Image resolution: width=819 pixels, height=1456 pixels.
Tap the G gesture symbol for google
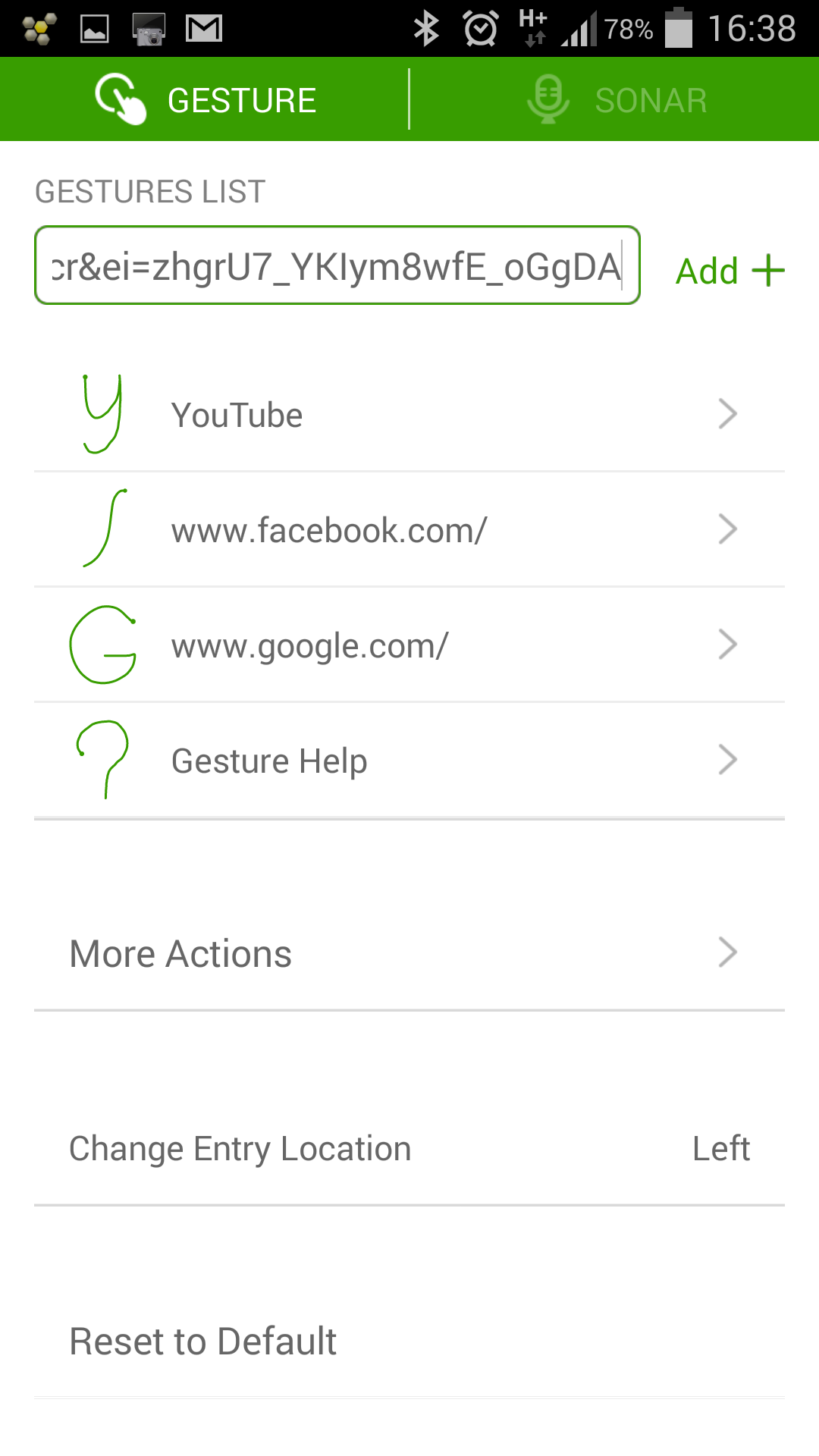(104, 644)
